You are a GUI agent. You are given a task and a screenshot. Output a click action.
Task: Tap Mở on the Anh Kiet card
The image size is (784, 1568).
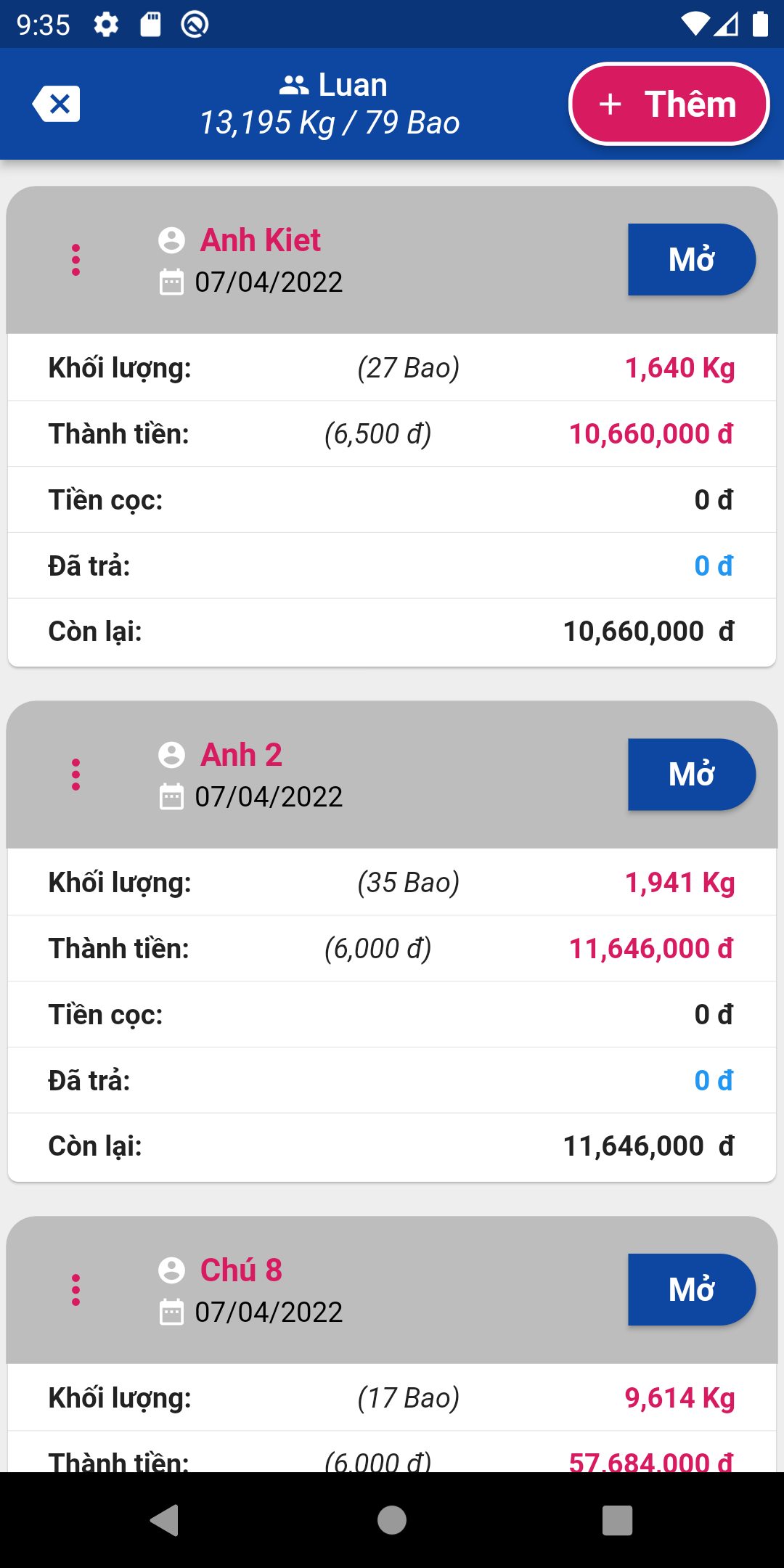point(691,260)
